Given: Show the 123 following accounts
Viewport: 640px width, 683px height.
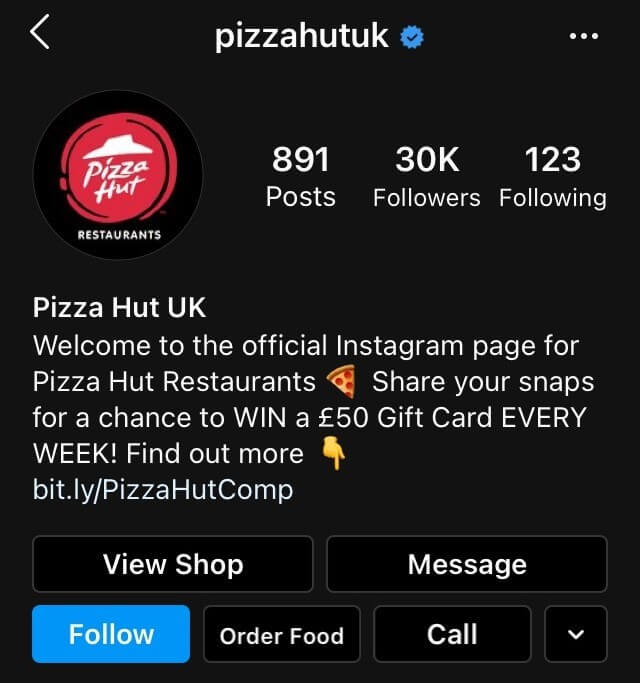Looking at the screenshot, I should tap(553, 176).
